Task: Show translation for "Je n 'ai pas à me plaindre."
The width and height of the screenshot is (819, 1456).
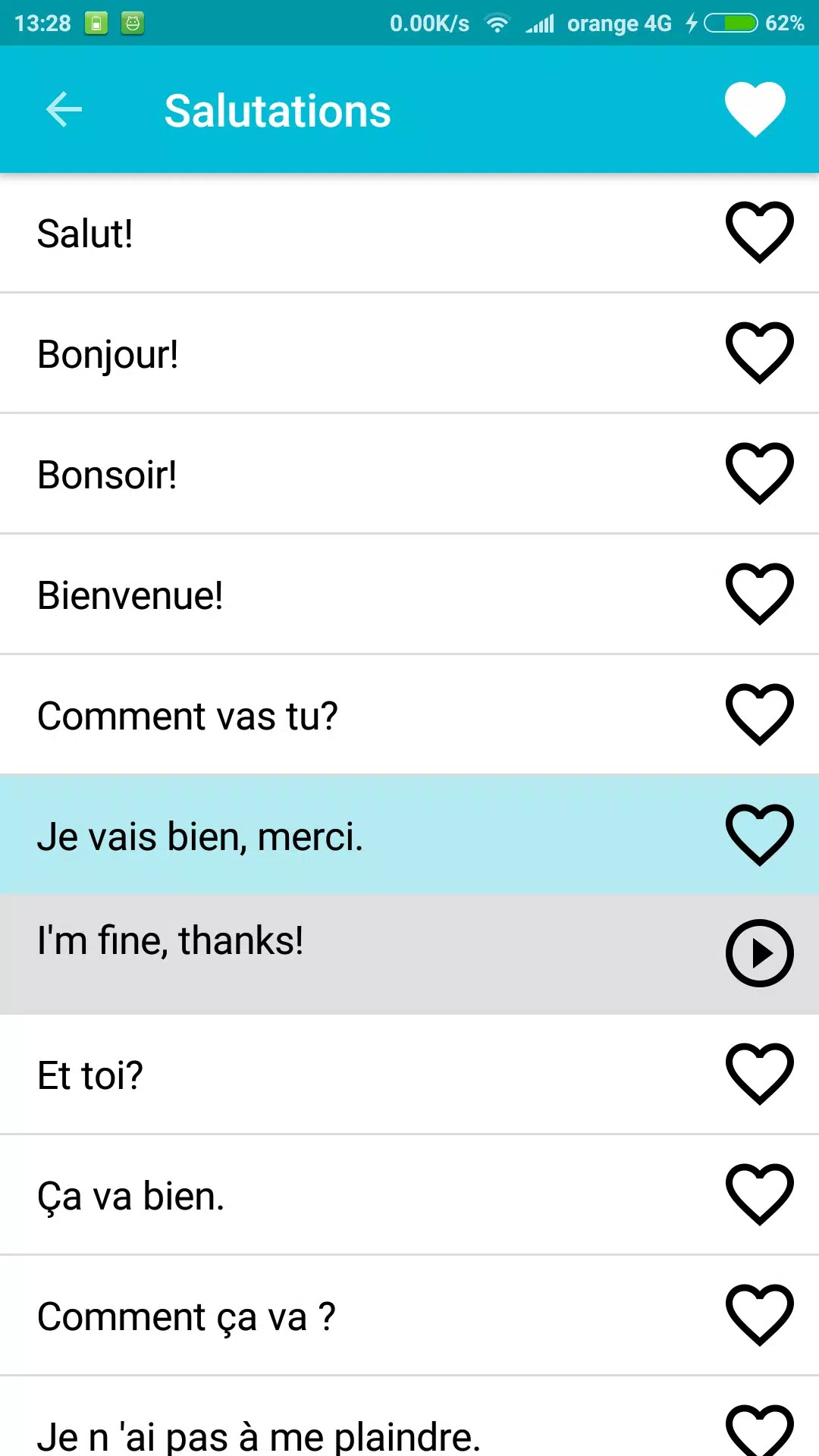Action: (x=409, y=1417)
